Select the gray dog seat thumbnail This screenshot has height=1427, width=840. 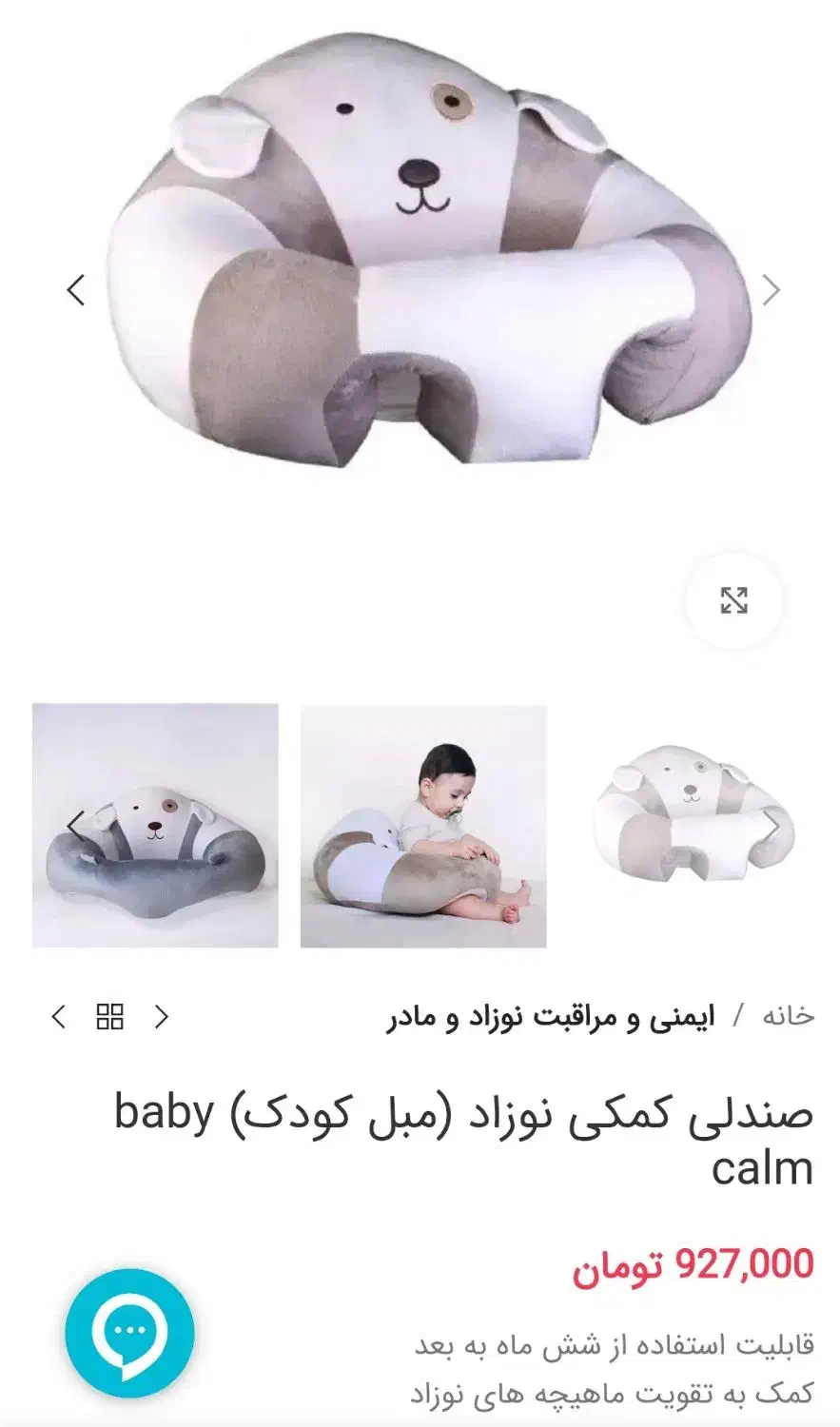[155, 825]
